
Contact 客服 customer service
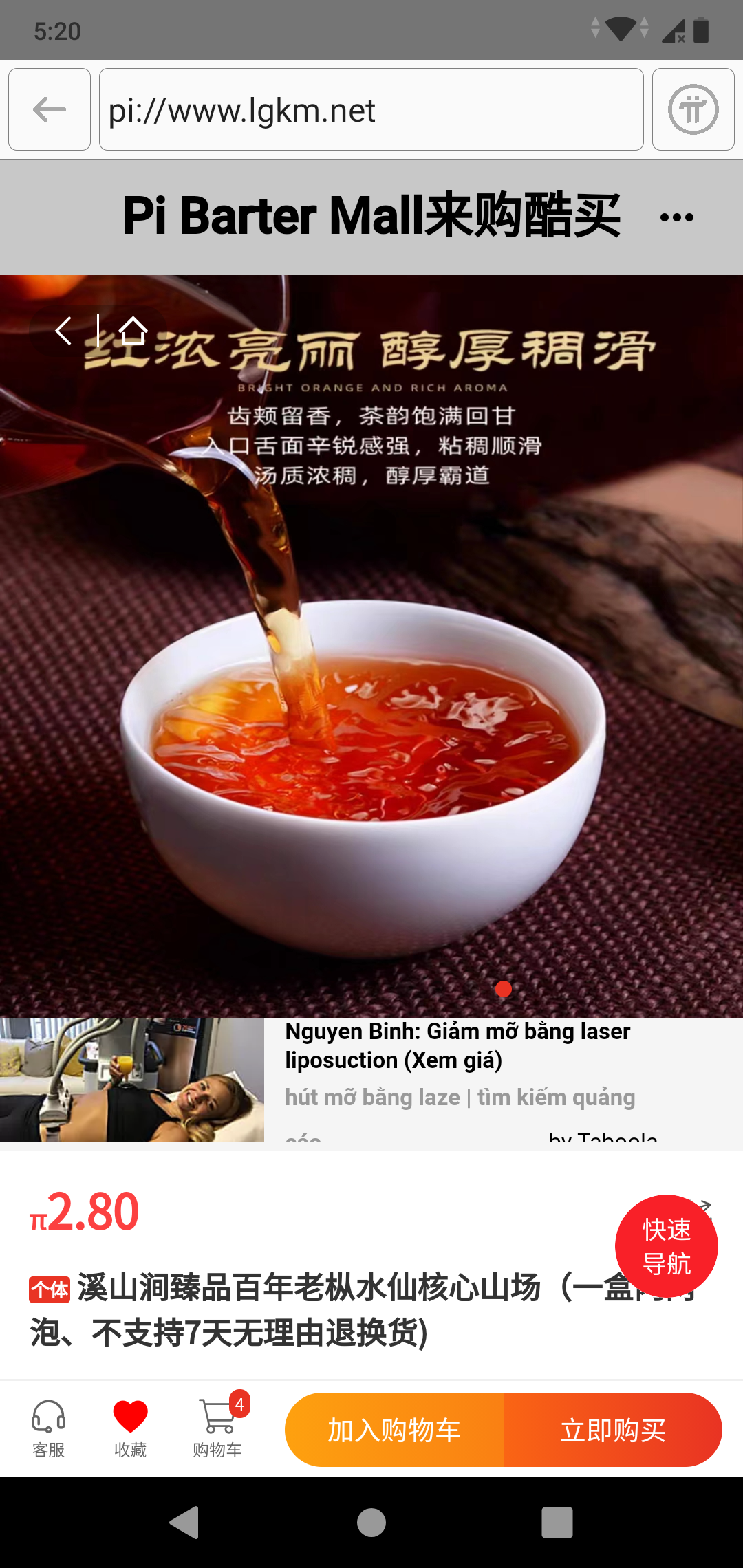(x=48, y=1429)
